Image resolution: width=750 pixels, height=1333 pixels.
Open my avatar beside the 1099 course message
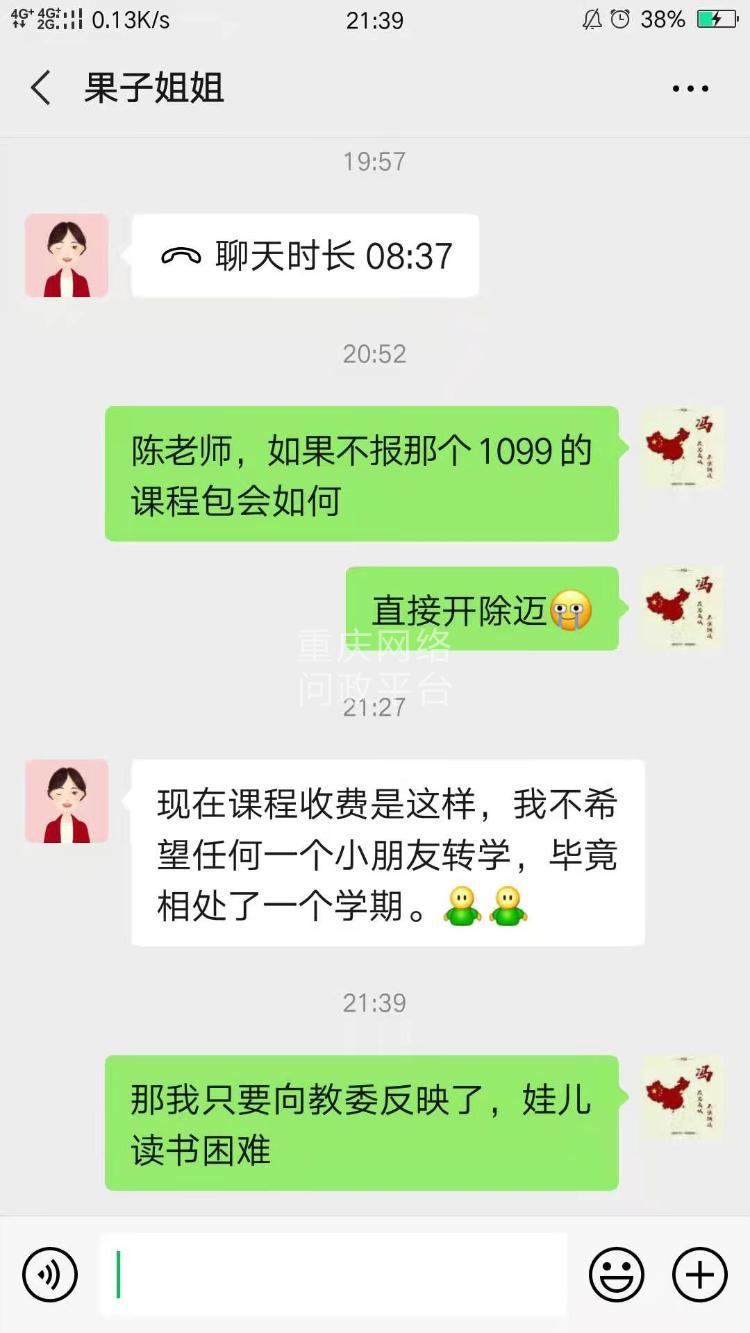[681, 448]
